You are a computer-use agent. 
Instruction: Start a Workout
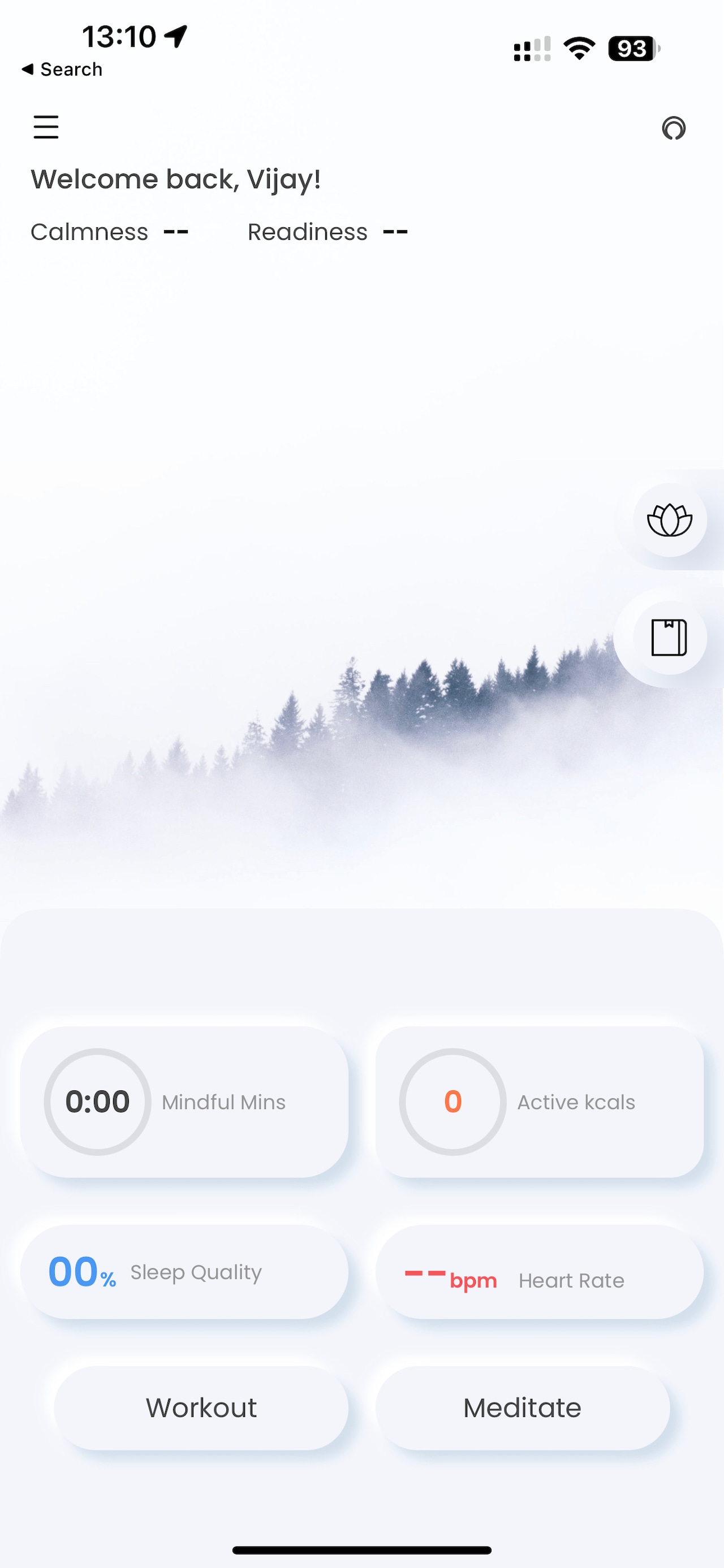pyautogui.click(x=201, y=1408)
